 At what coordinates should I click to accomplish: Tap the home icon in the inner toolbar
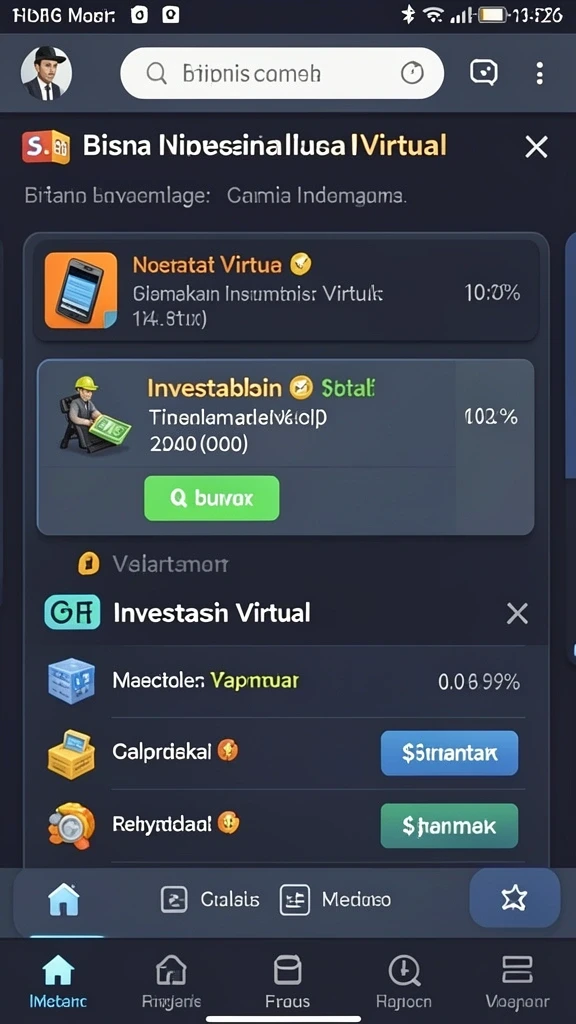64,900
